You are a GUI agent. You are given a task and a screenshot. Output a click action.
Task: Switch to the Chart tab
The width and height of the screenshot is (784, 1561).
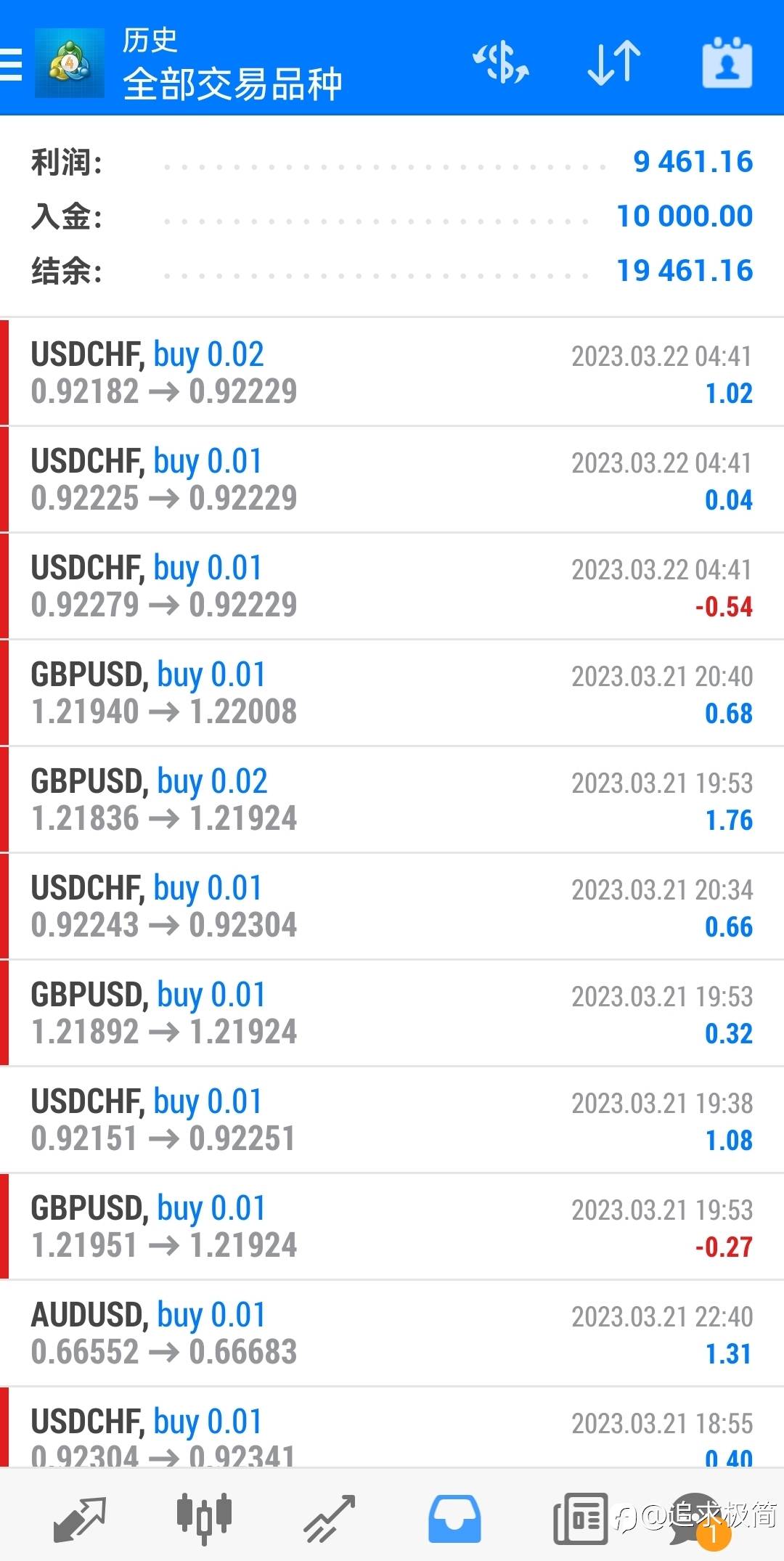pyautogui.click(x=204, y=1518)
